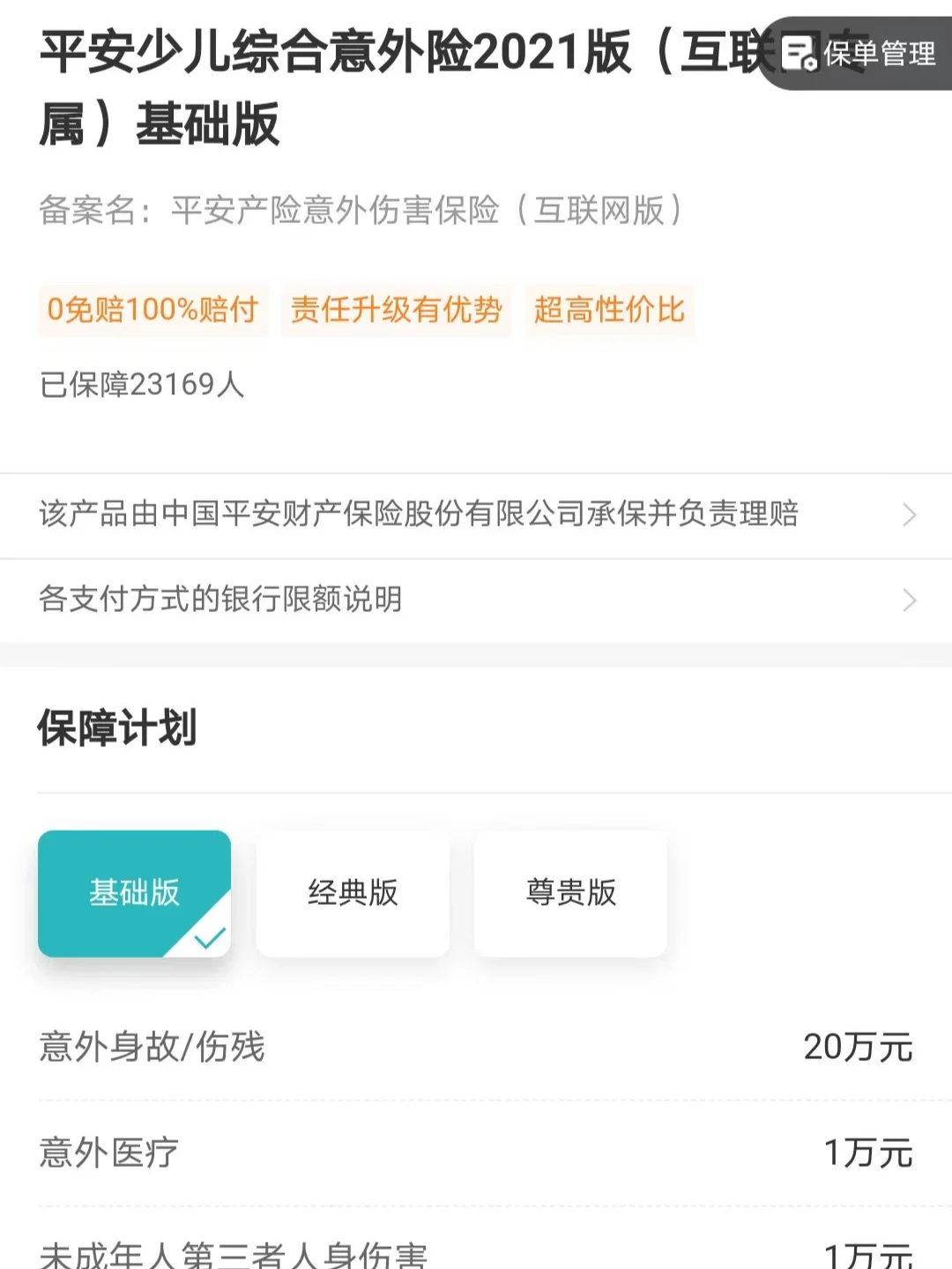The width and height of the screenshot is (952, 1269).
Task: Open the 中国平安财产保险 underwriter info row
Action: [x=476, y=514]
